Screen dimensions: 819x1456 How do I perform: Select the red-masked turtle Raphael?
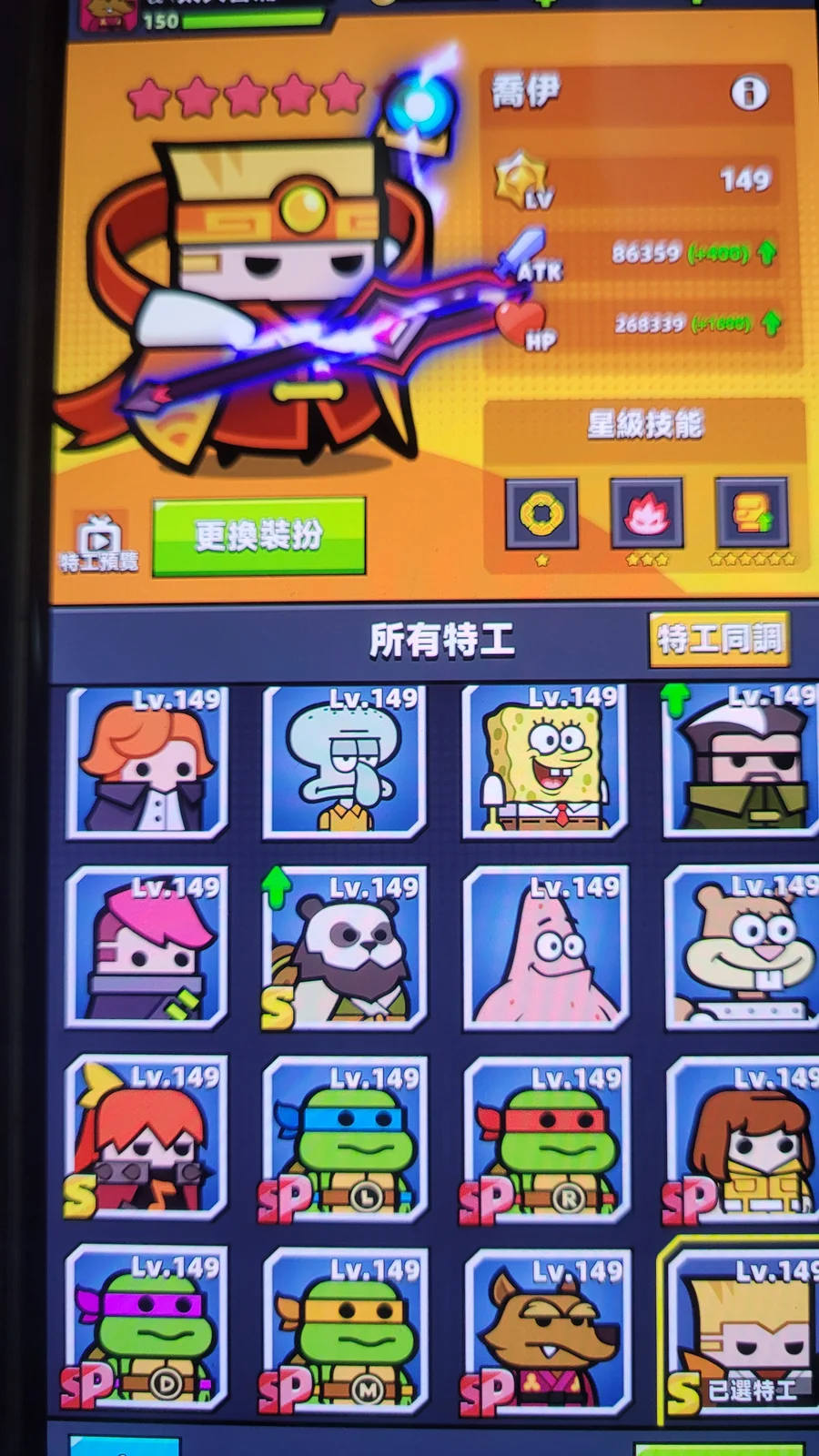pyautogui.click(x=546, y=1139)
